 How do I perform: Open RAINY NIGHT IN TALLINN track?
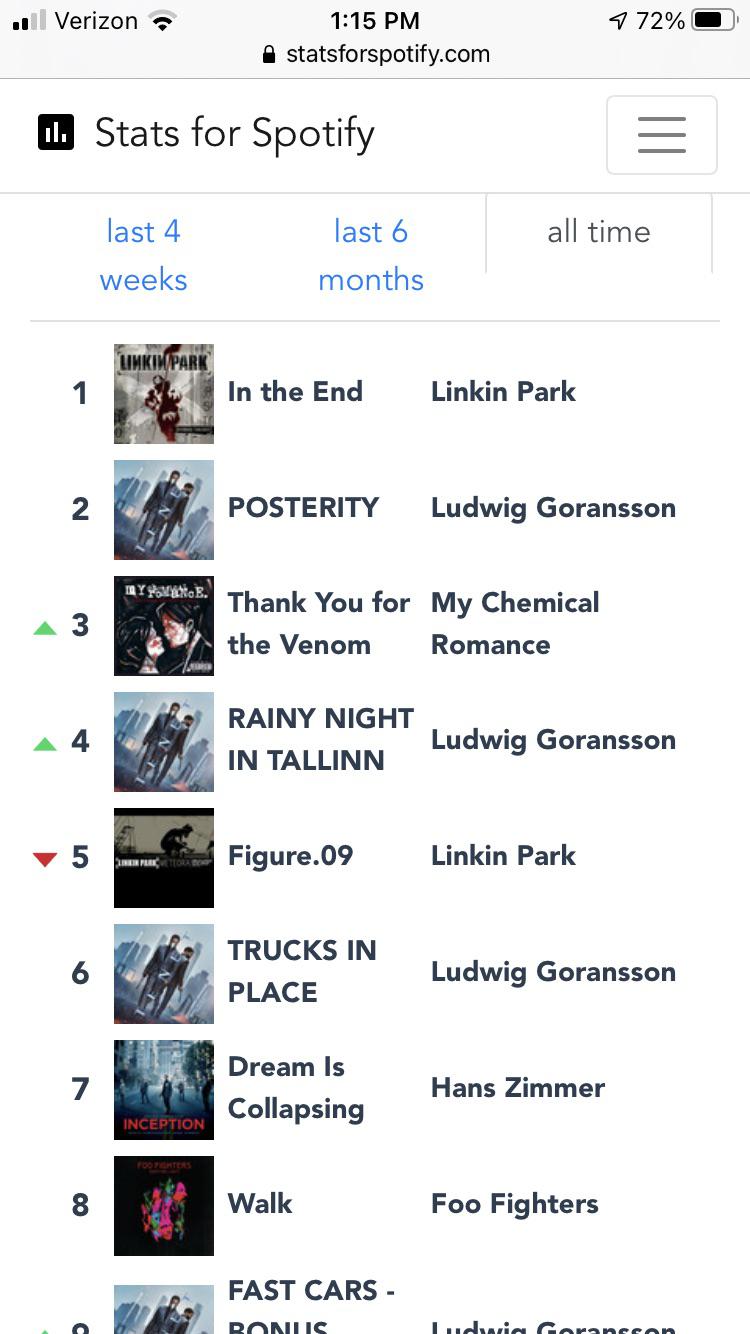click(320, 740)
